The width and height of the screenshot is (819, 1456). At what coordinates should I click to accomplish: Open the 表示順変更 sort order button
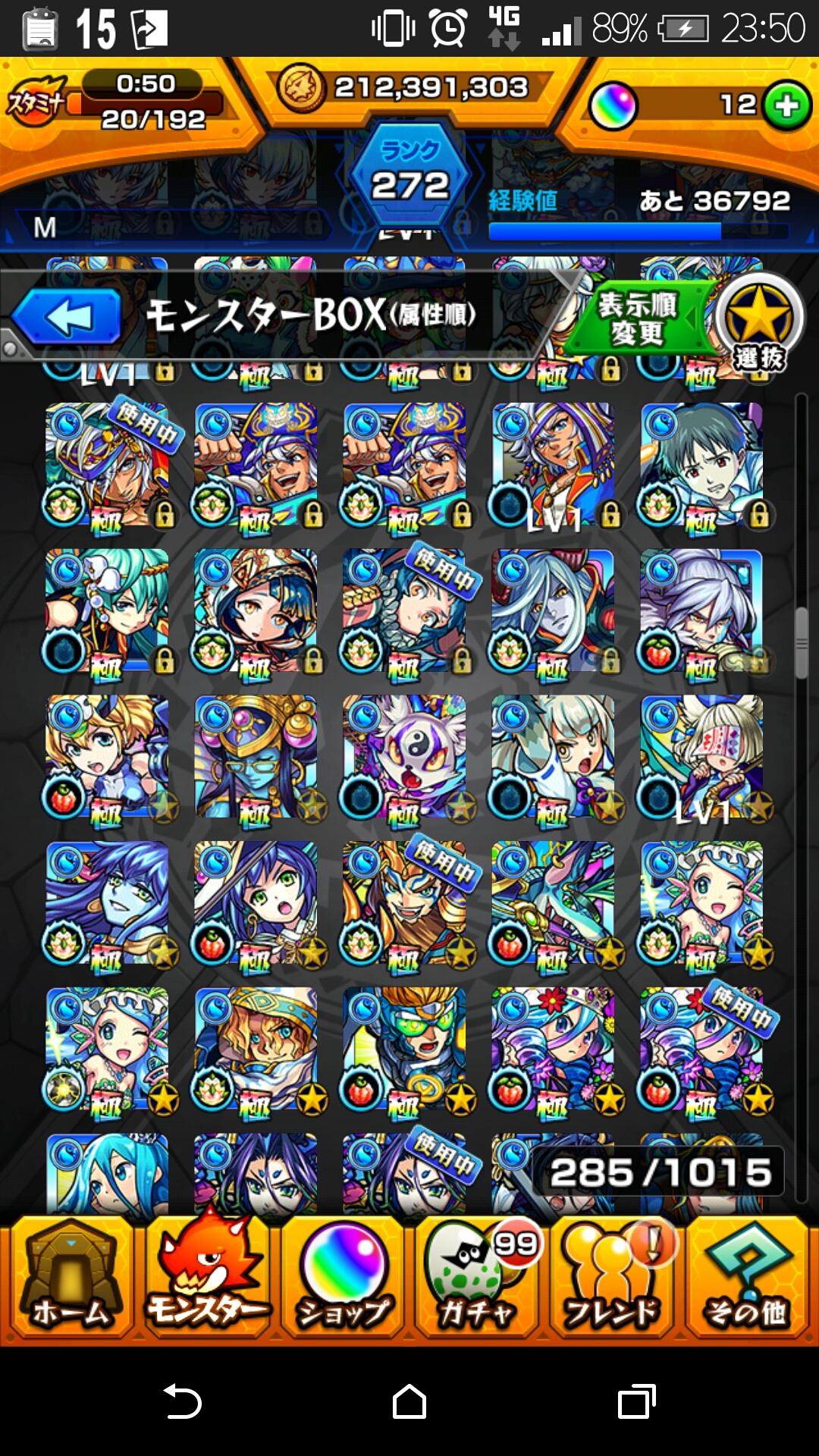[x=637, y=318]
